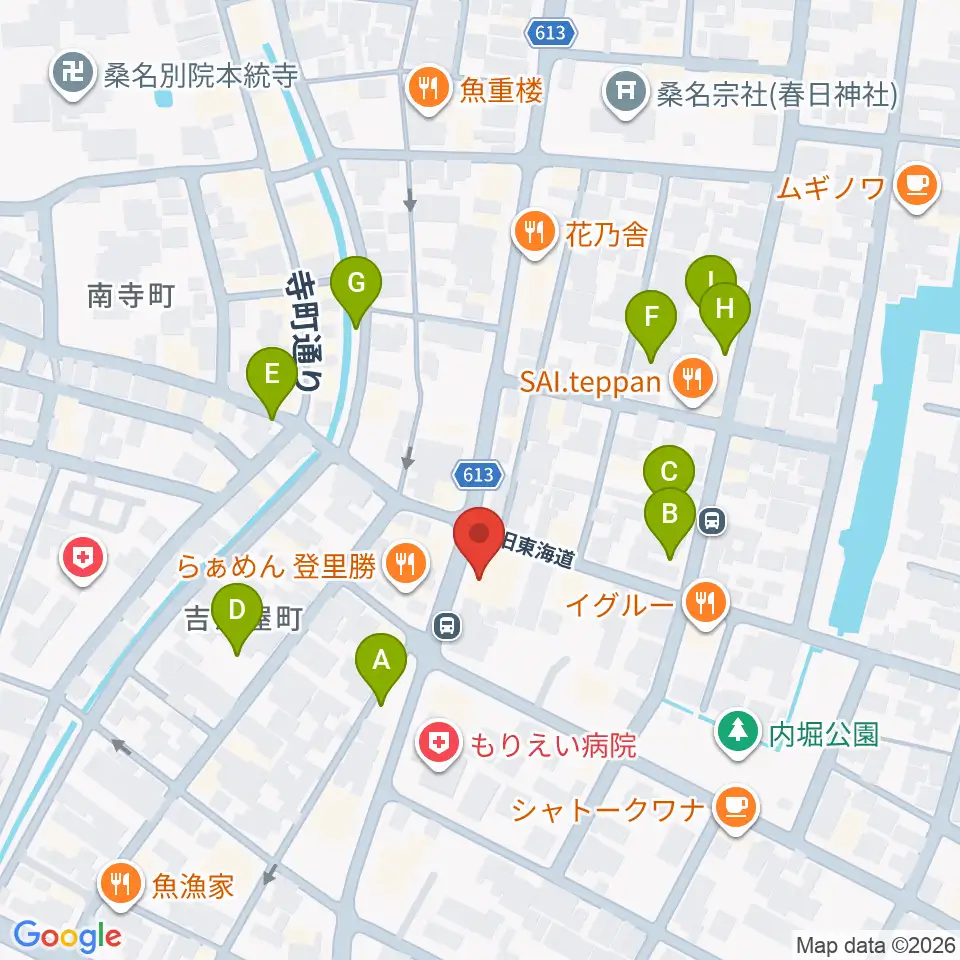Tap the イグルー restaurant pin
960x960 pixels.
point(706,604)
